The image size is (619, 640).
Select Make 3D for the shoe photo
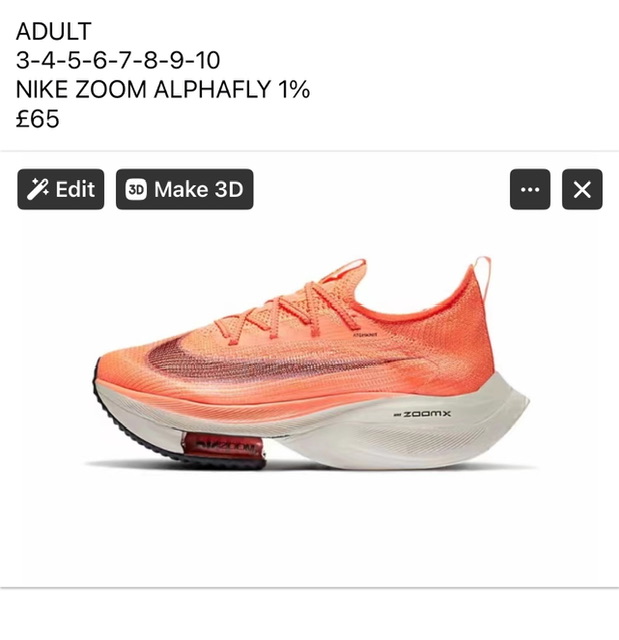pos(185,189)
